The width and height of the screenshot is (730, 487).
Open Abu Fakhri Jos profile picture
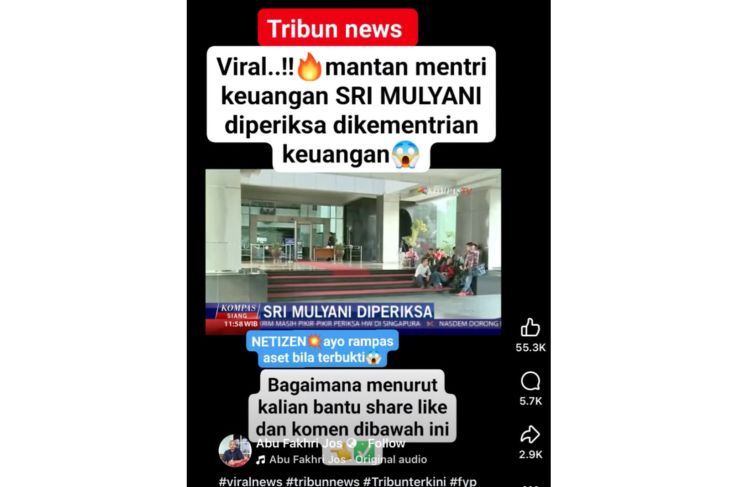[x=234, y=450]
